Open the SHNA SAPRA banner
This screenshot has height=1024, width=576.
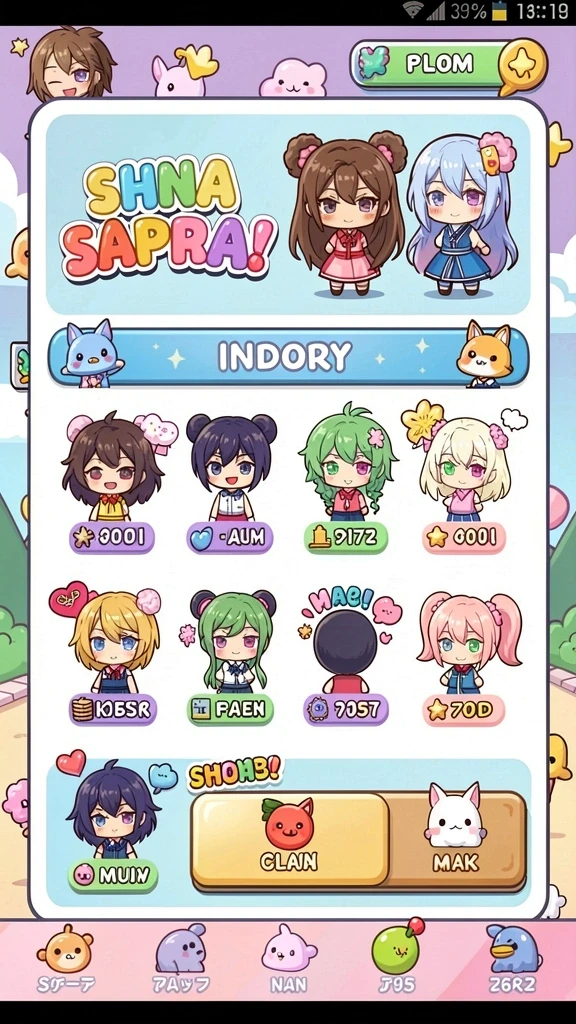point(288,214)
